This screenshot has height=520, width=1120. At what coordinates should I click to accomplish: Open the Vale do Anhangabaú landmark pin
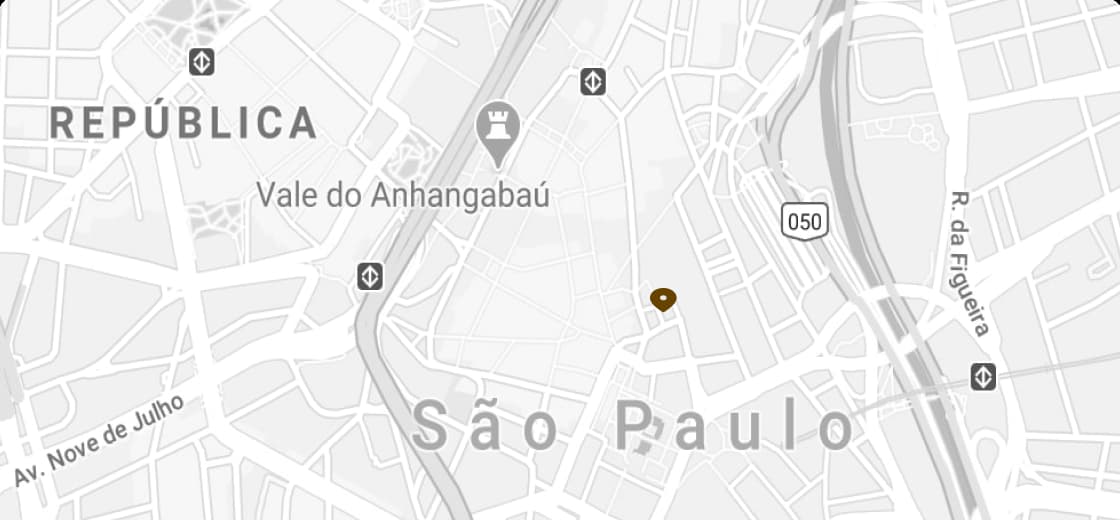pos(498,130)
